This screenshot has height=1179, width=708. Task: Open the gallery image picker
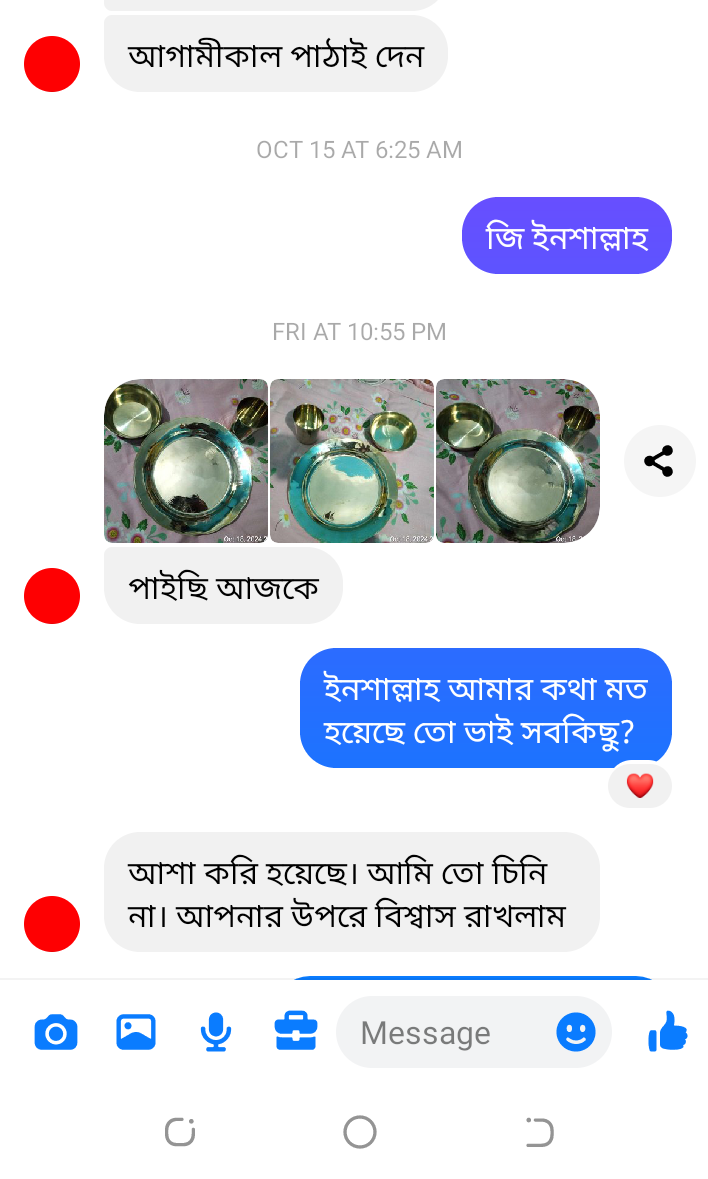point(136,1032)
